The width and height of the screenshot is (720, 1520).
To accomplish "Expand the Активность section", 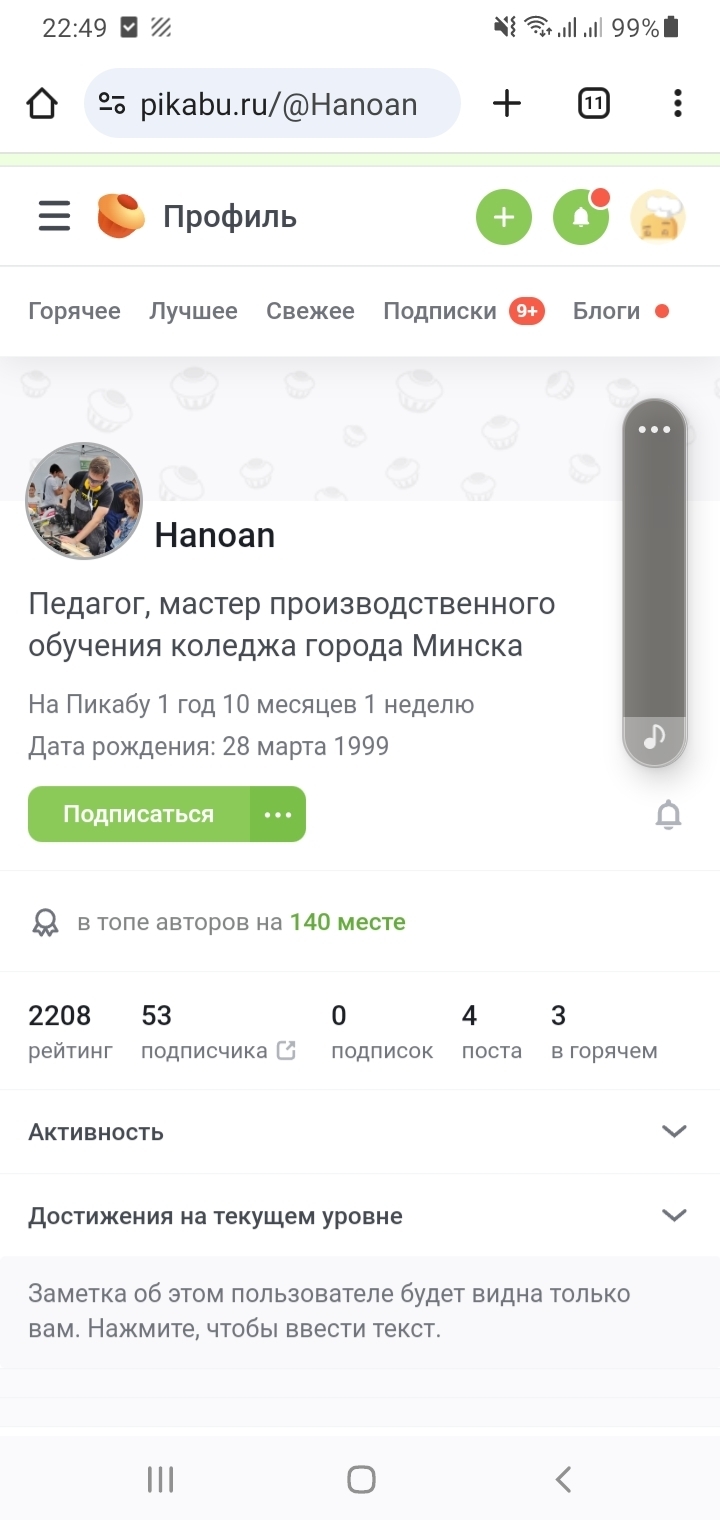I will coord(360,1132).
